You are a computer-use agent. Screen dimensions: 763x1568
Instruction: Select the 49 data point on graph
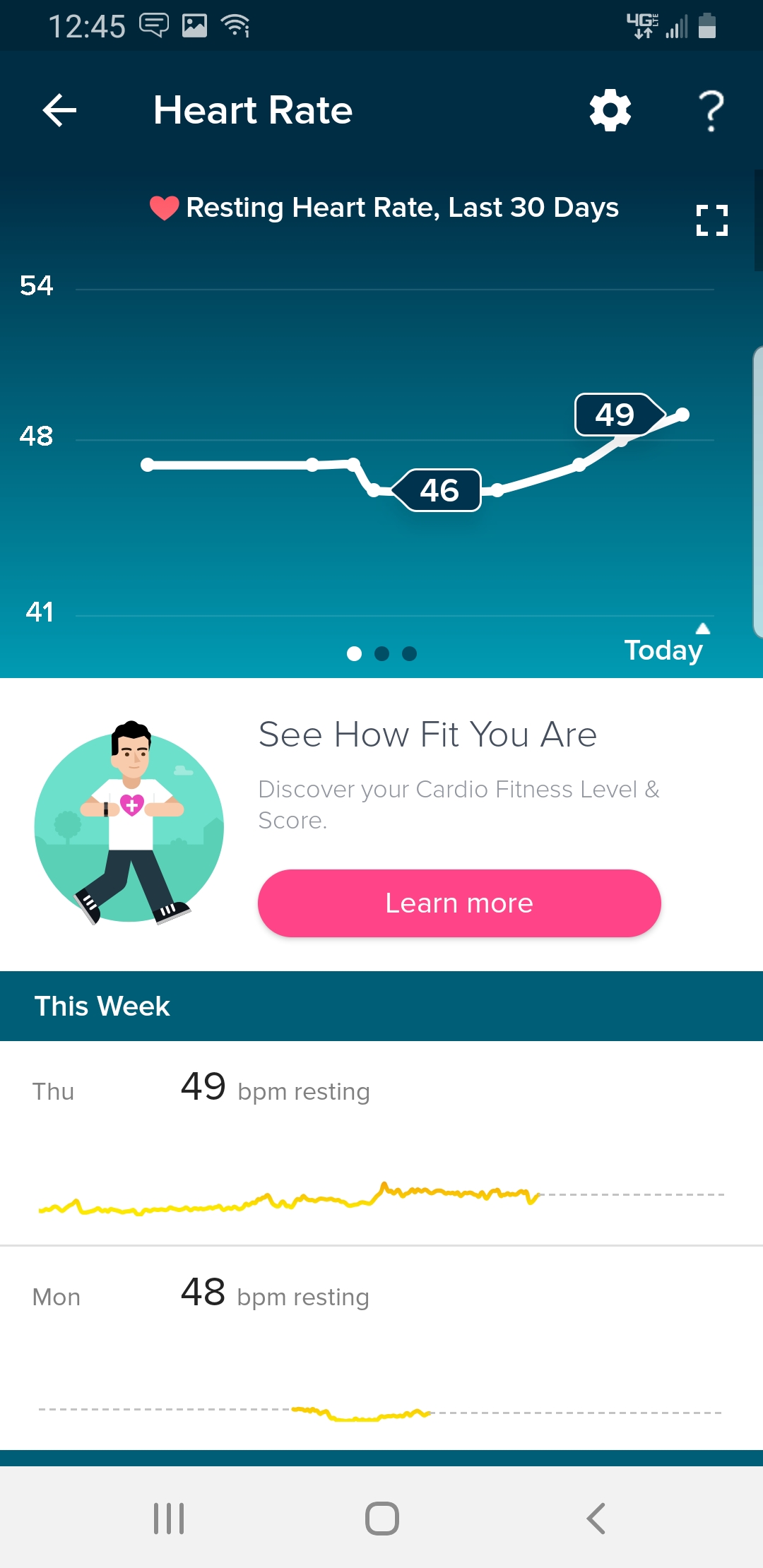pyautogui.click(x=682, y=415)
